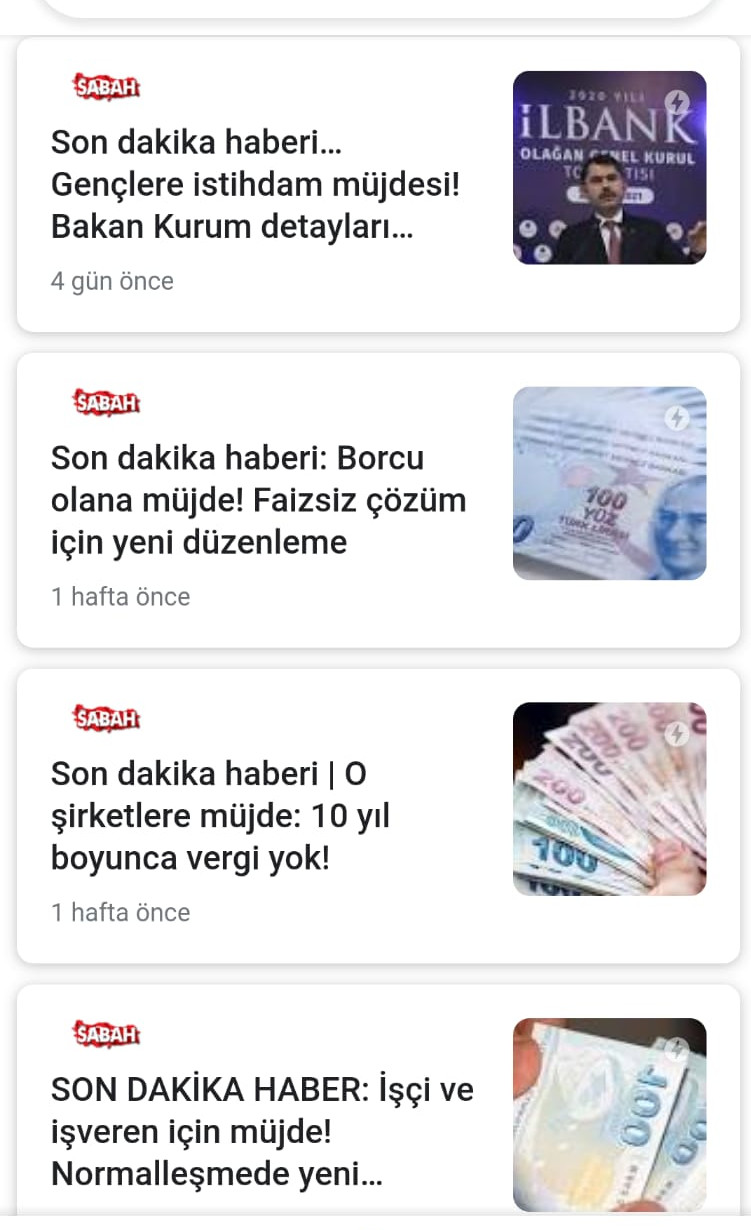This screenshot has width=751, height=1230.
Task: Open the article about Gençlere istihdam müjdesi
Action: 255,185
